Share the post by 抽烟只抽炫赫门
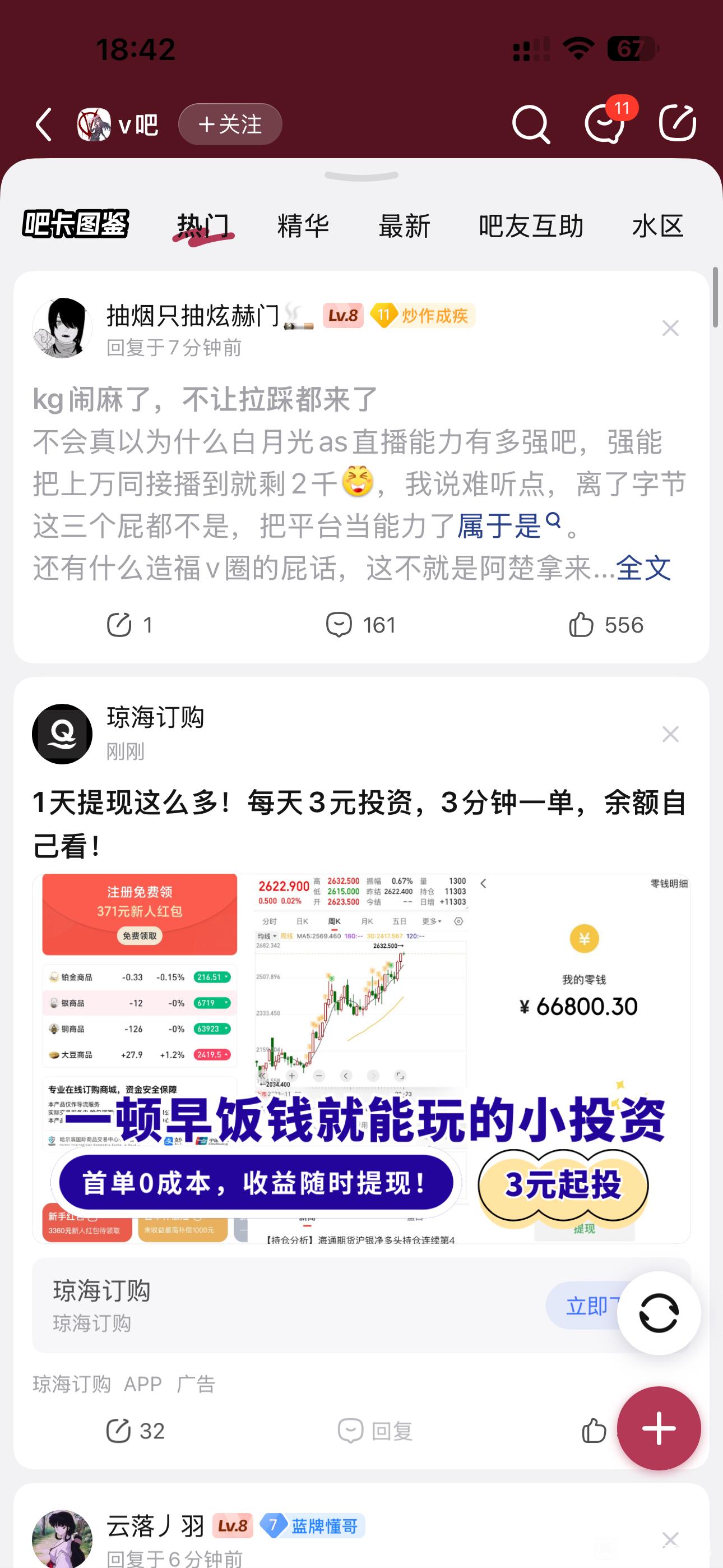The image size is (723, 1568). [129, 625]
